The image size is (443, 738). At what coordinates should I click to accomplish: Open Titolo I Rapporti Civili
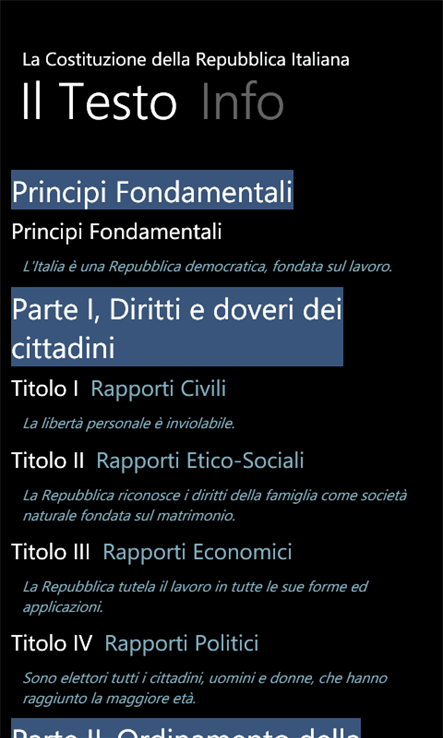click(119, 389)
